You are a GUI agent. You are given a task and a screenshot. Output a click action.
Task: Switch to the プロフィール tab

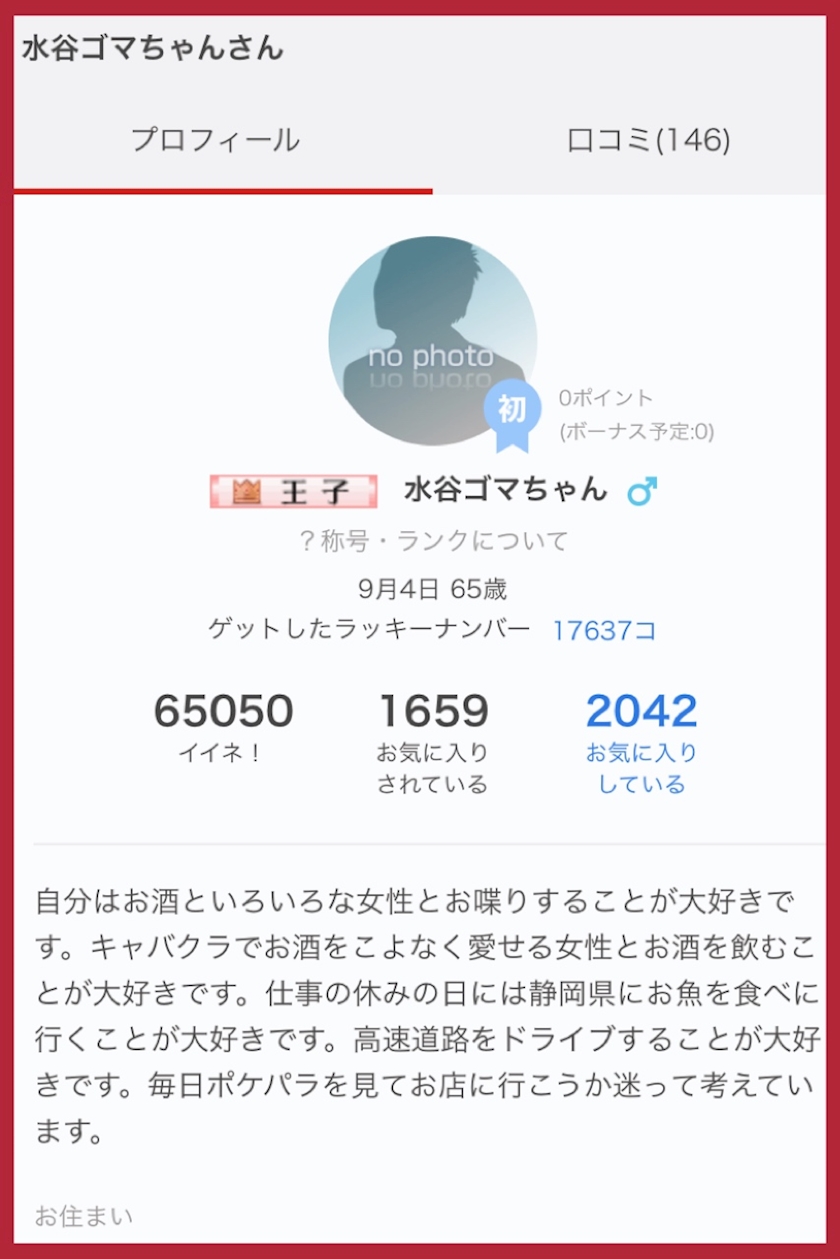[216, 140]
